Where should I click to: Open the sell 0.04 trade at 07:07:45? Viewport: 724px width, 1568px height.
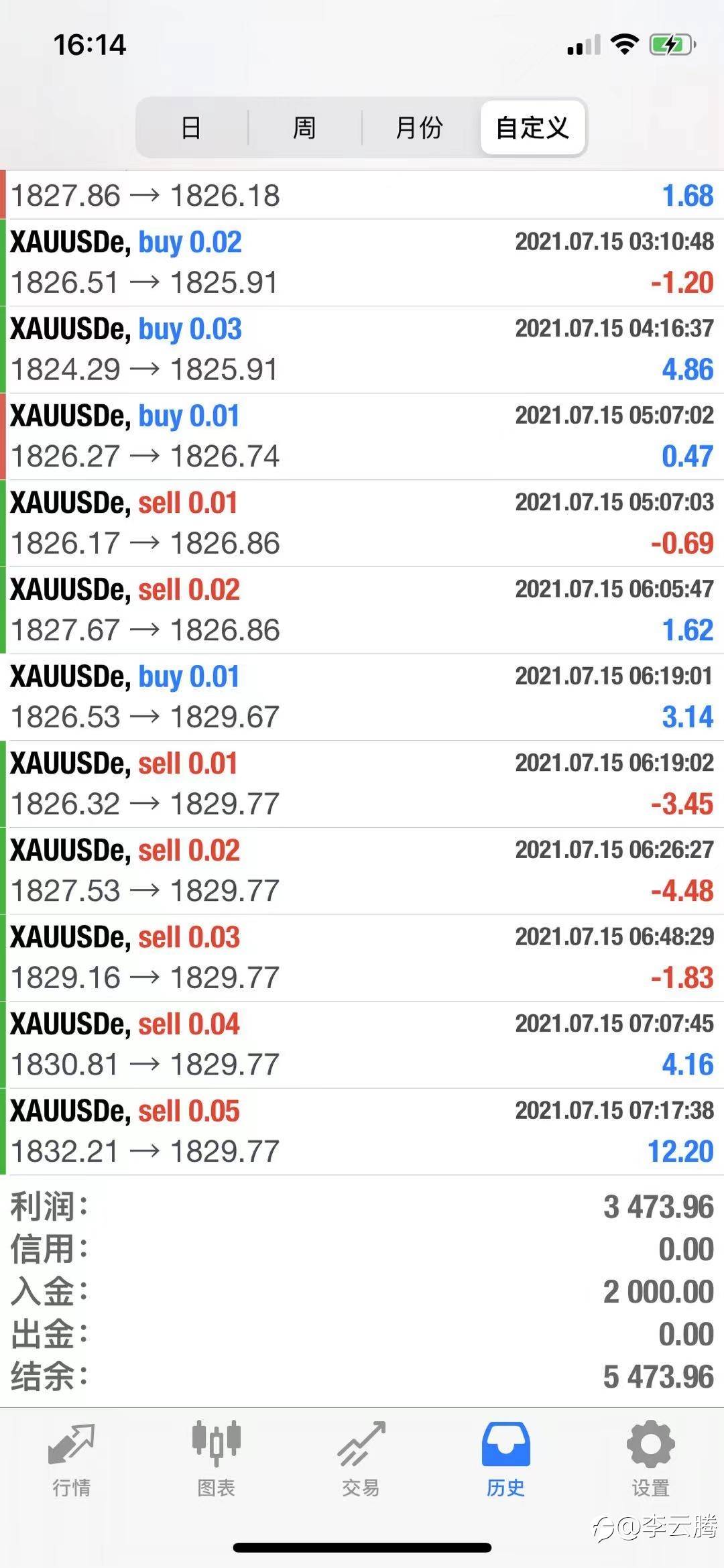coord(362,1044)
